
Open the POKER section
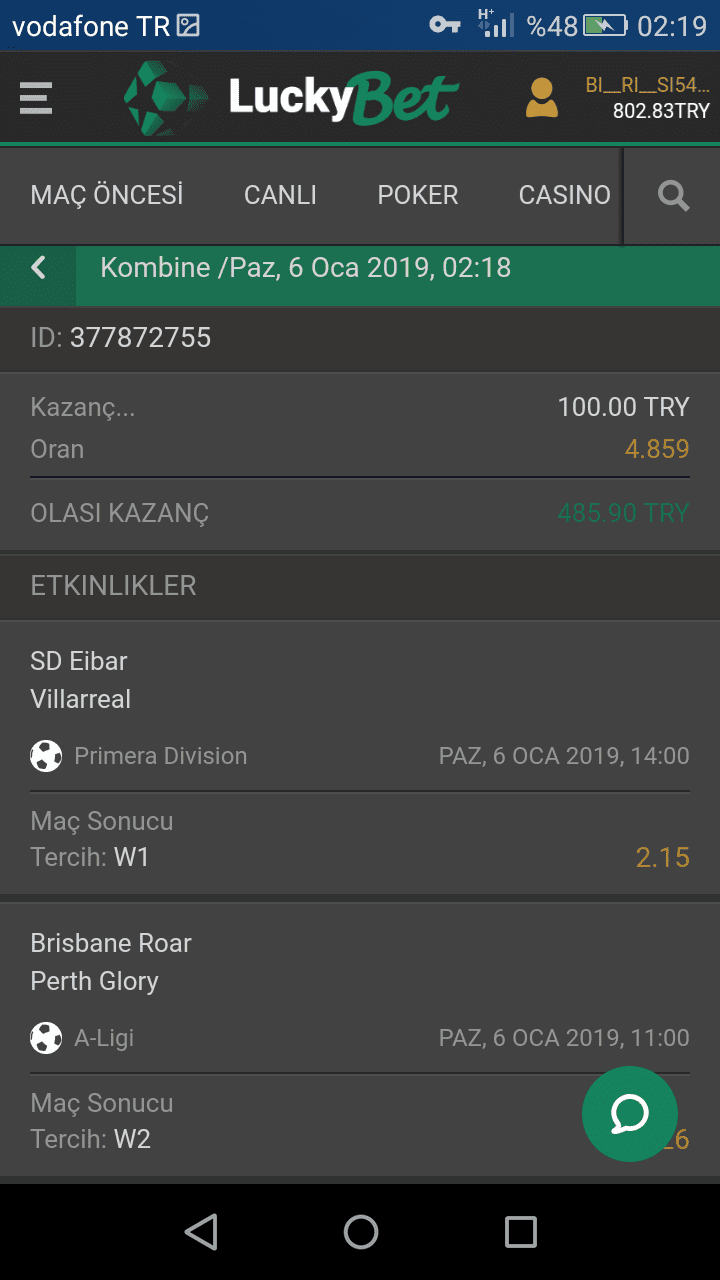(x=418, y=195)
